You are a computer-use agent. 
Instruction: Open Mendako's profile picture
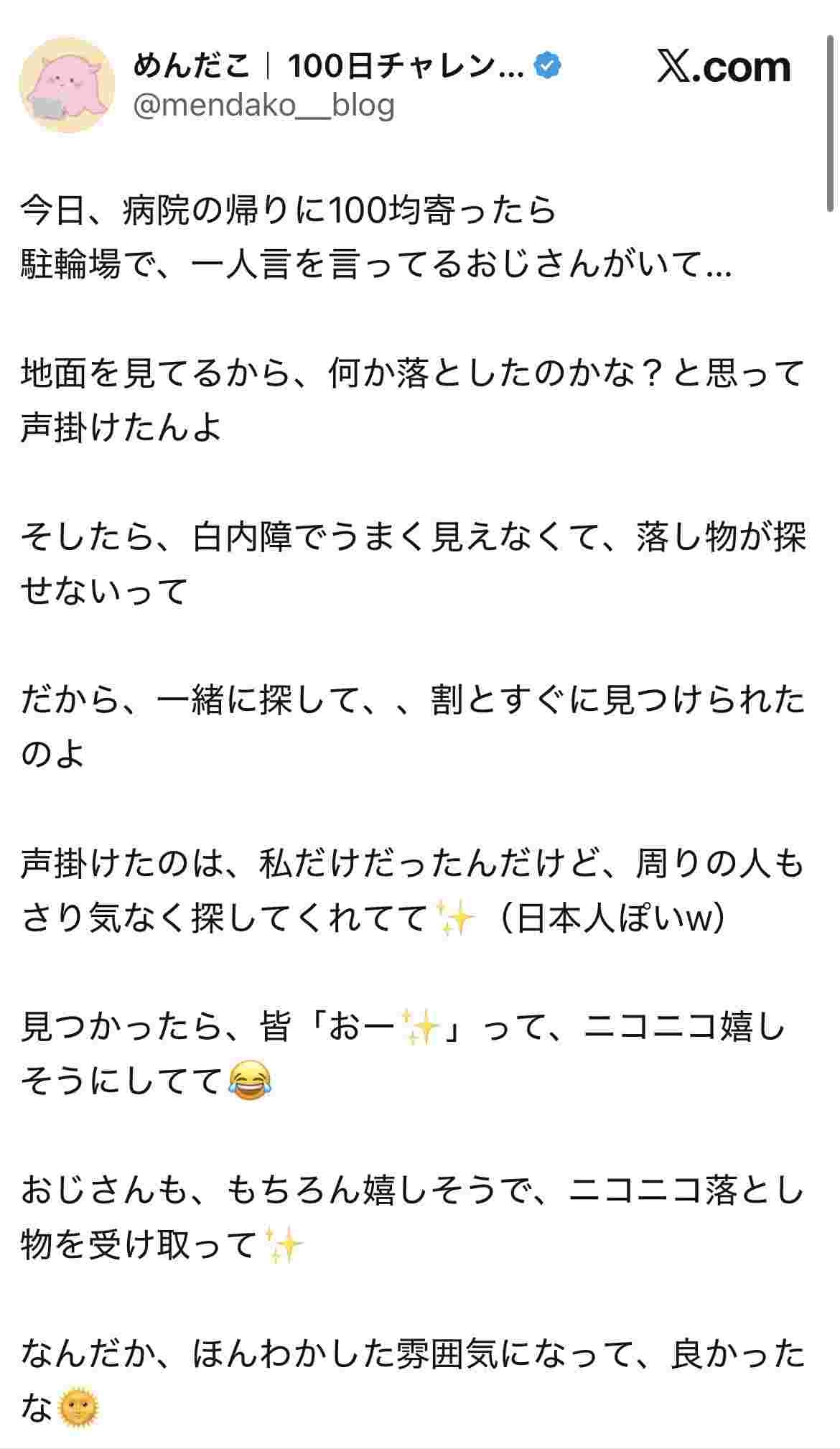tap(67, 85)
